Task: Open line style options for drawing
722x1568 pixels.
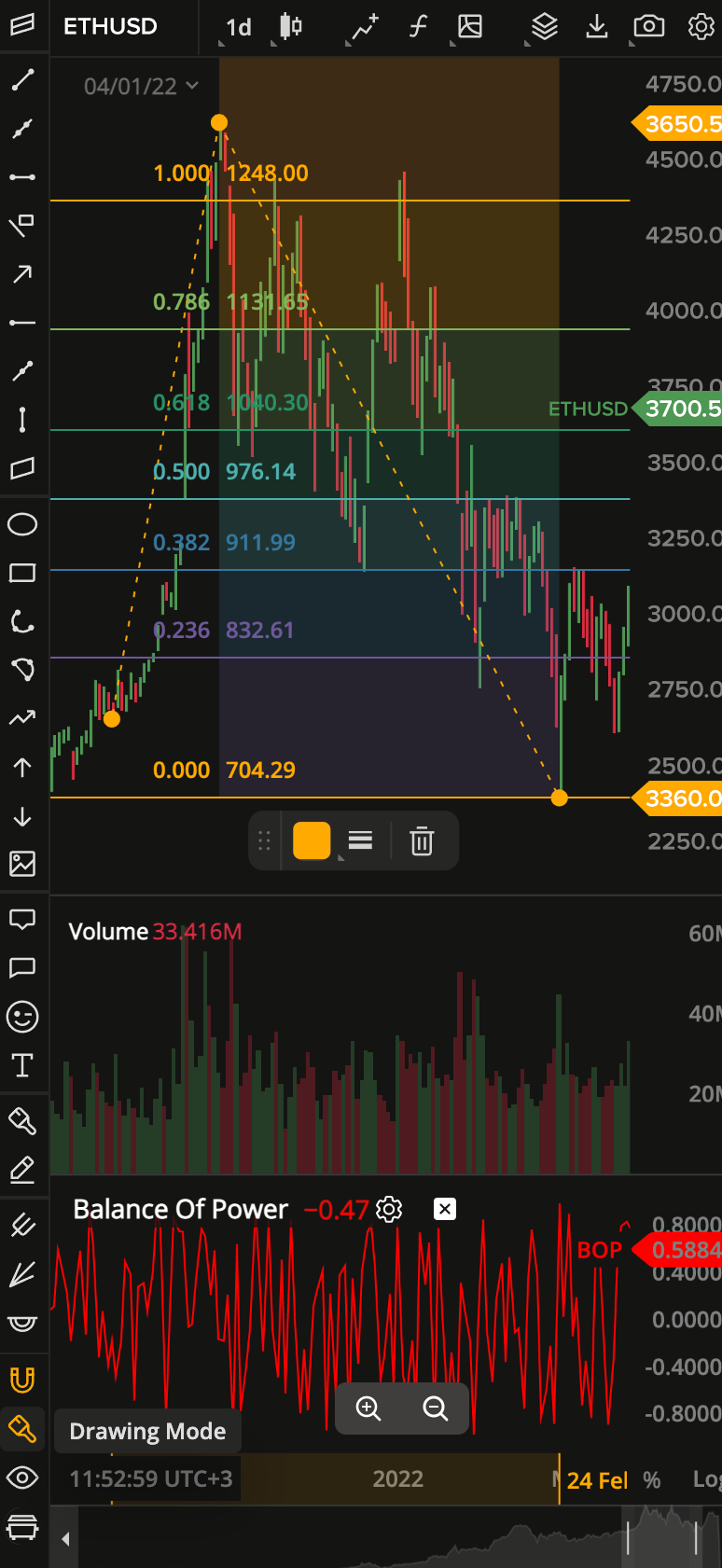Action: click(361, 840)
